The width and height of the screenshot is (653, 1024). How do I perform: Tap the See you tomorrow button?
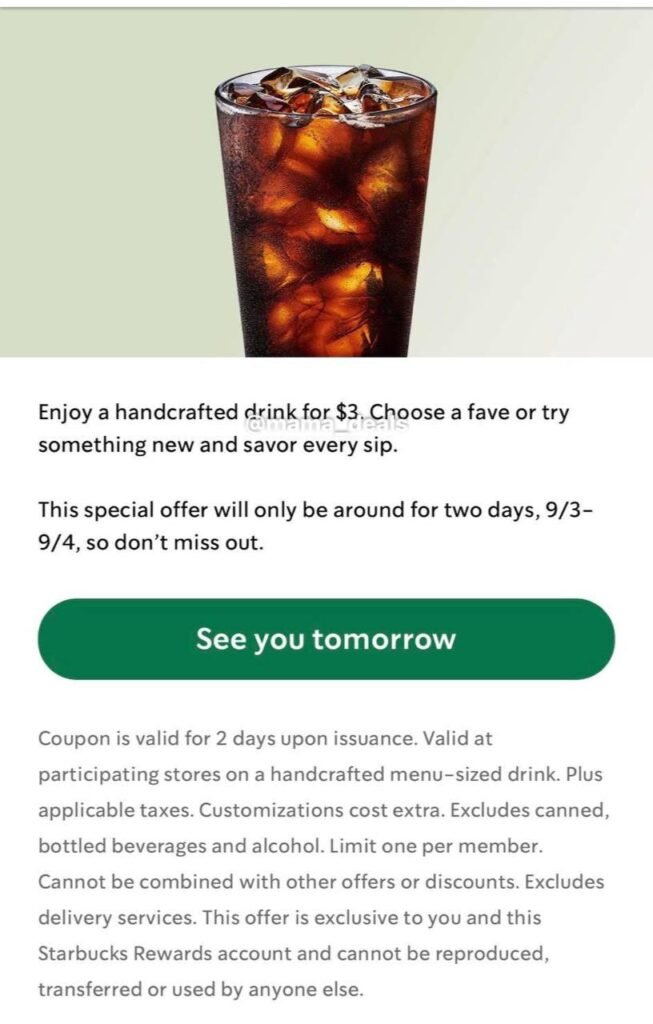click(326, 639)
